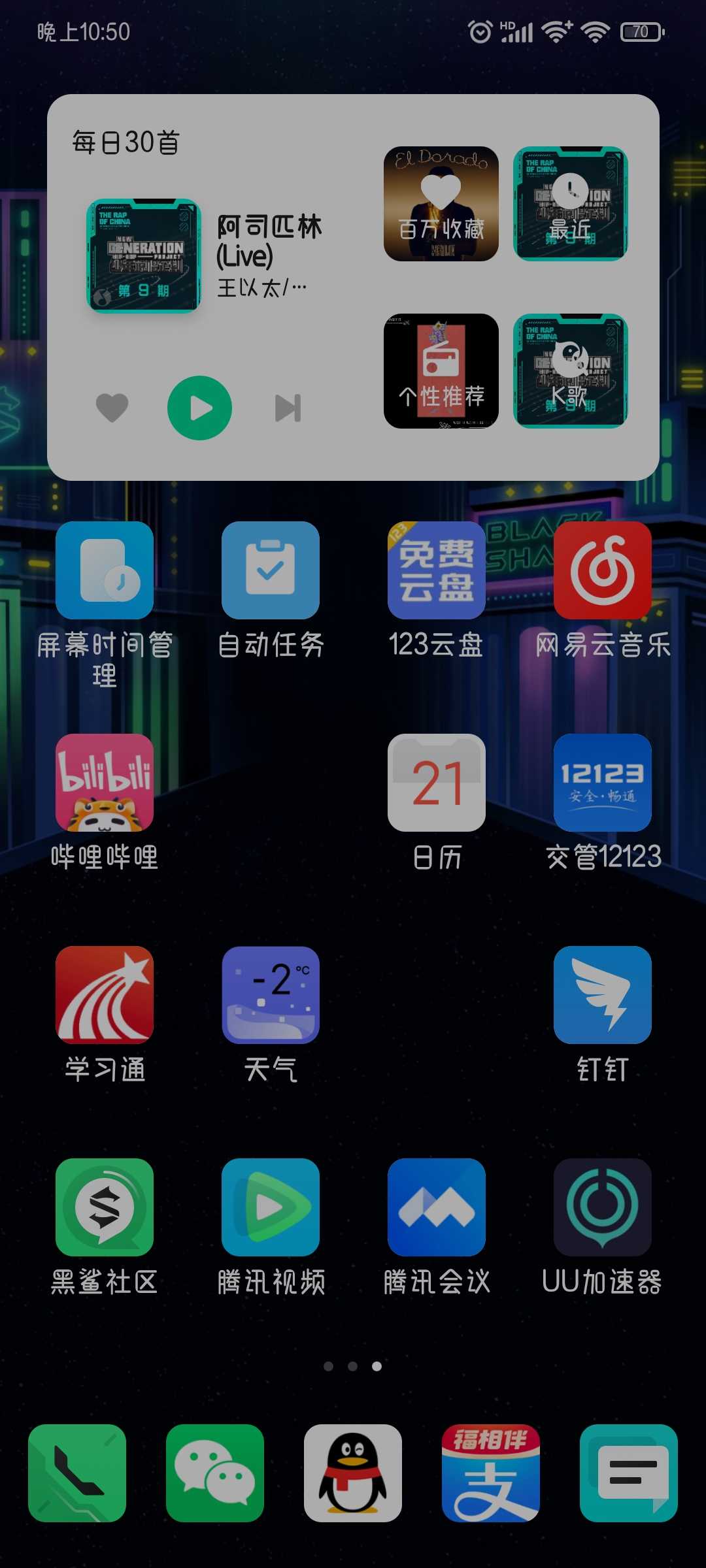Open 百万收藏 playlist tile
This screenshot has height=1568, width=706.
(x=441, y=204)
